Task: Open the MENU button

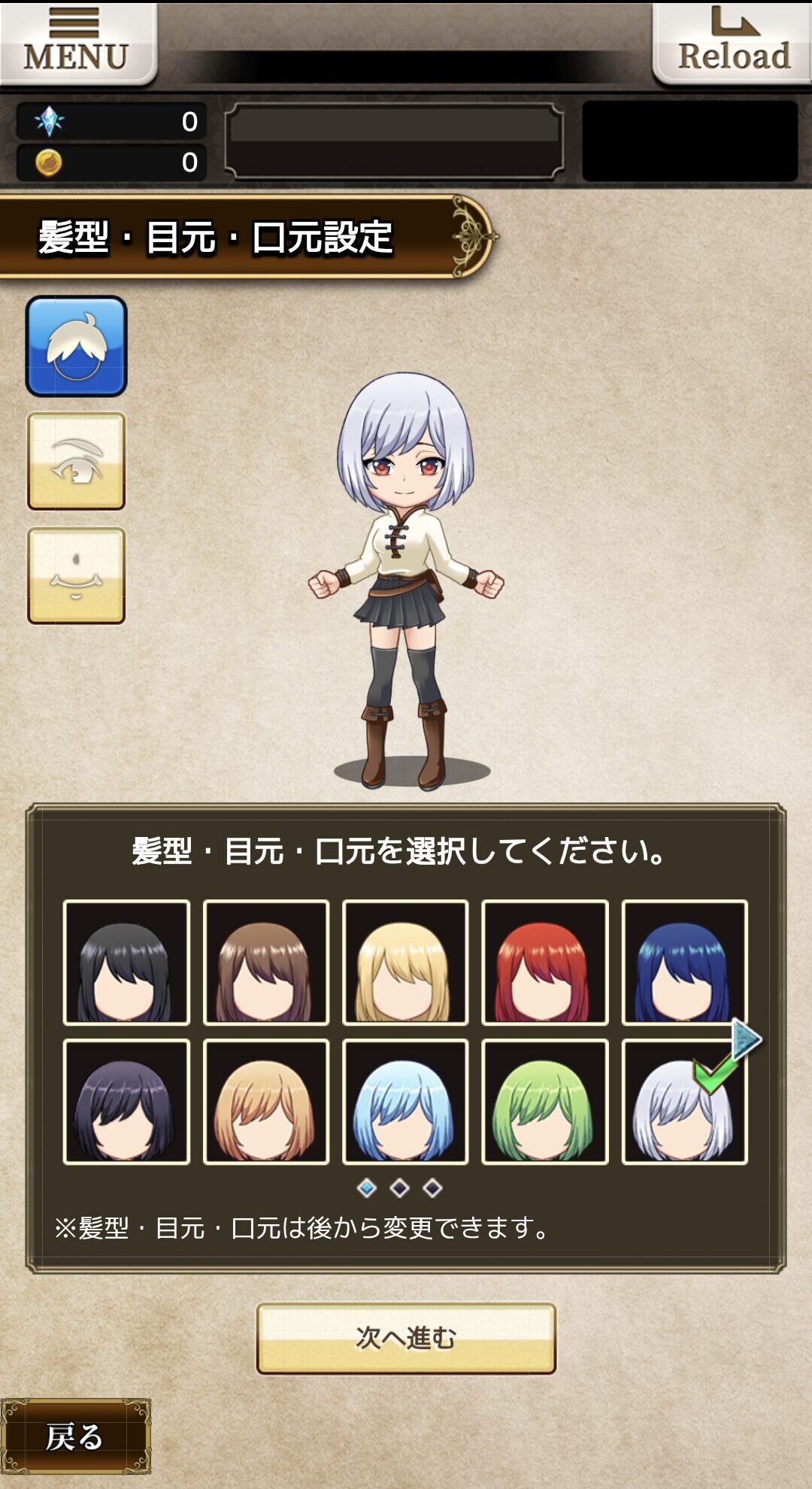Action: coord(77,44)
